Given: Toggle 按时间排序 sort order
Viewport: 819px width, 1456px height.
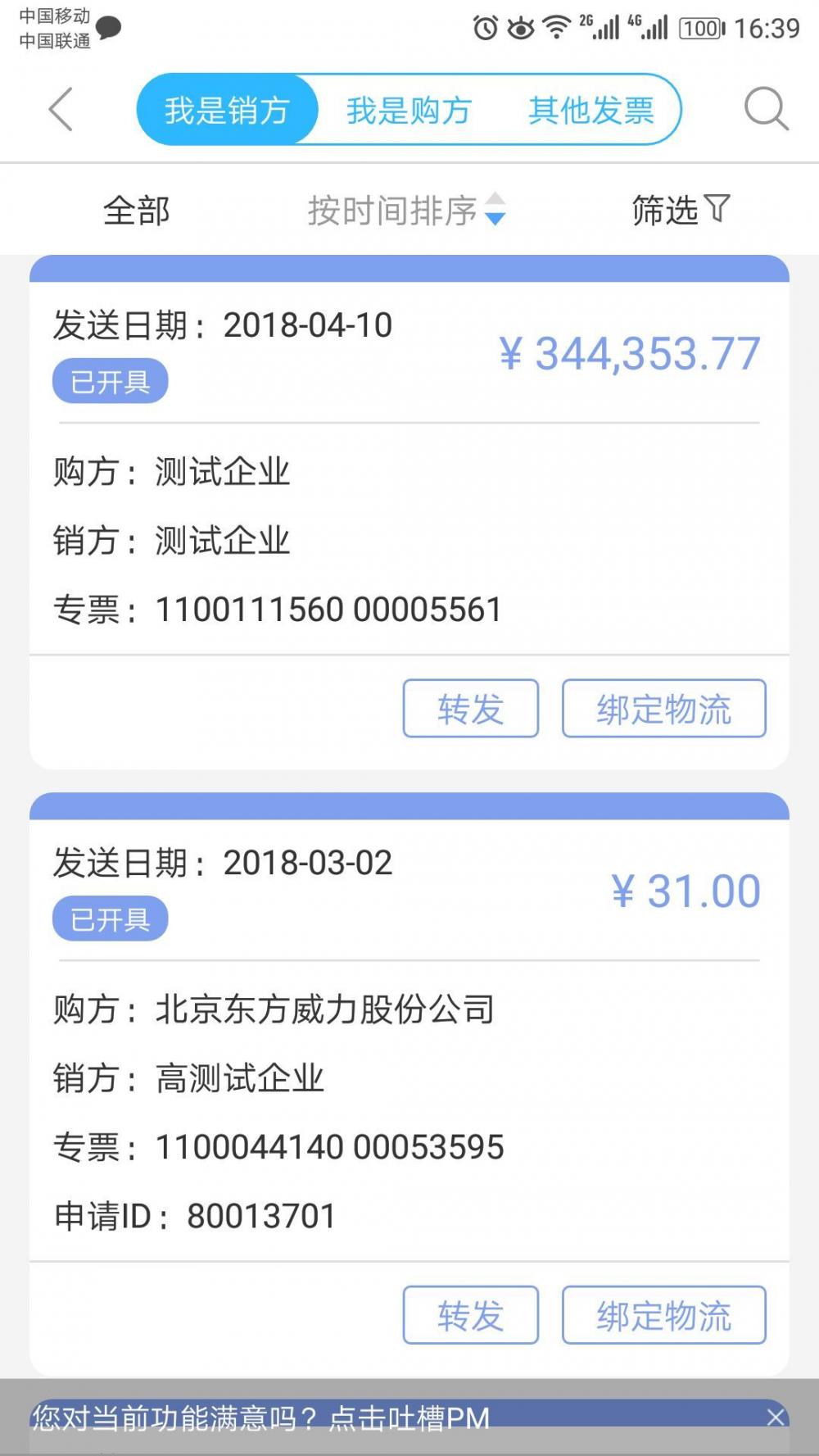Looking at the screenshot, I should [x=407, y=211].
